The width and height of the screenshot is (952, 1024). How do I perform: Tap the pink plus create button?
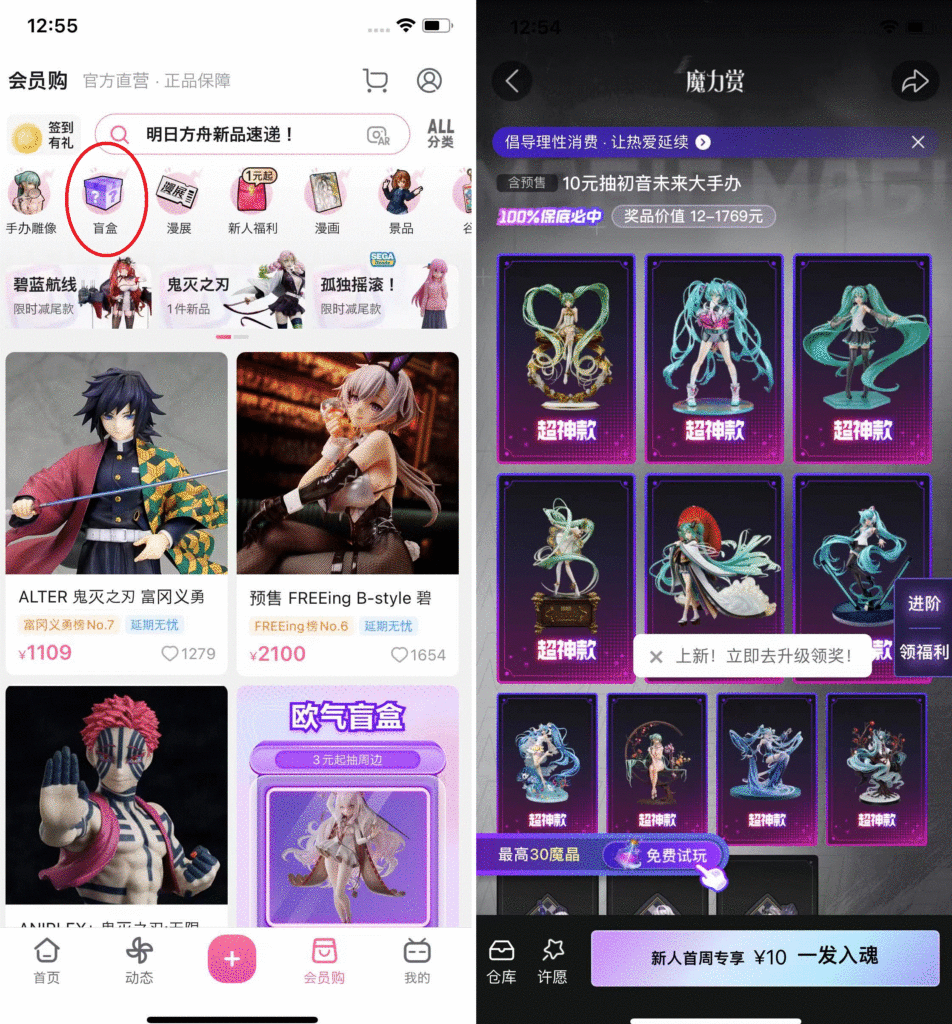(232, 959)
